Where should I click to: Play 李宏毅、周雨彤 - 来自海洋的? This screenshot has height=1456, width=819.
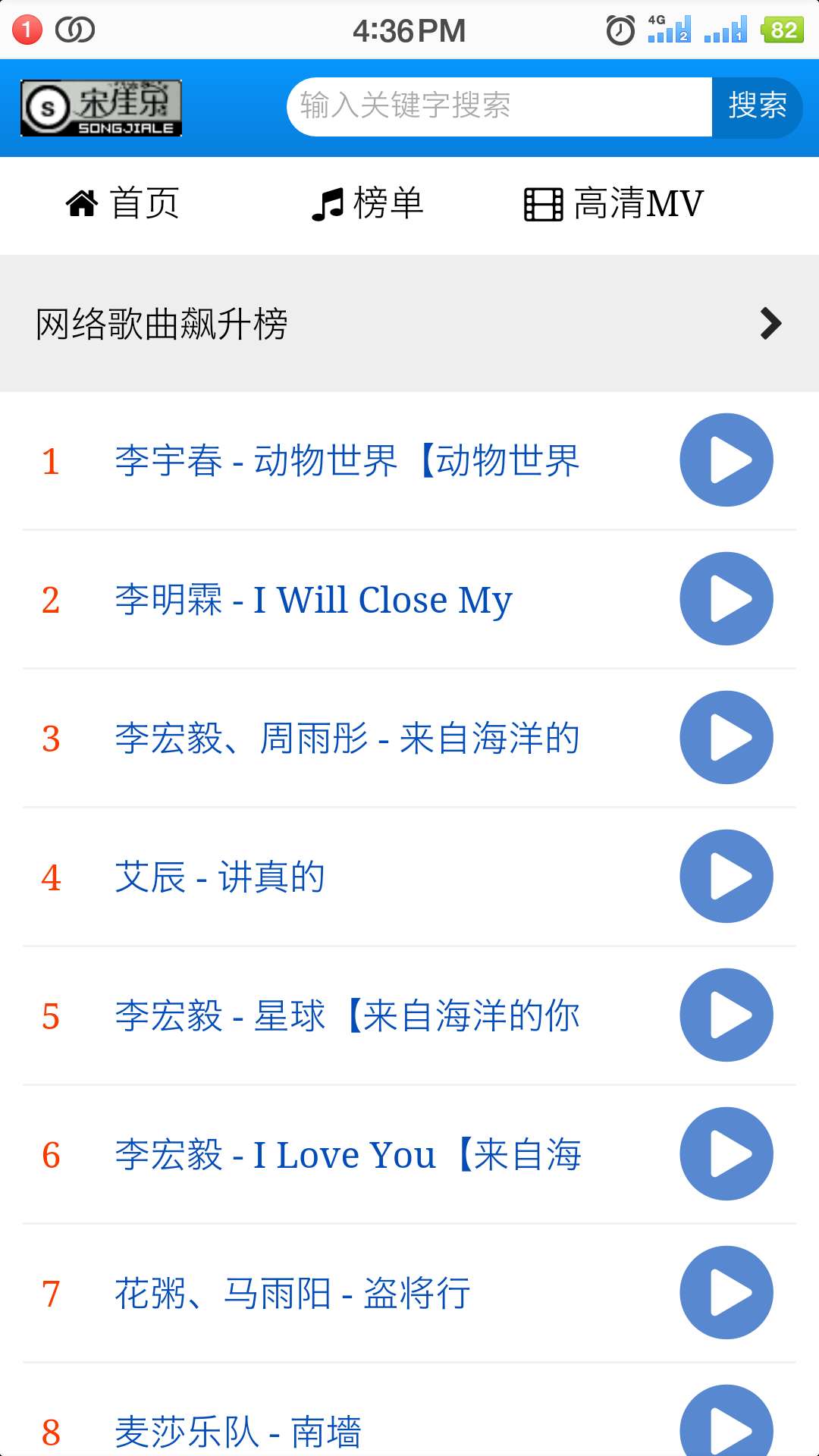(x=726, y=737)
